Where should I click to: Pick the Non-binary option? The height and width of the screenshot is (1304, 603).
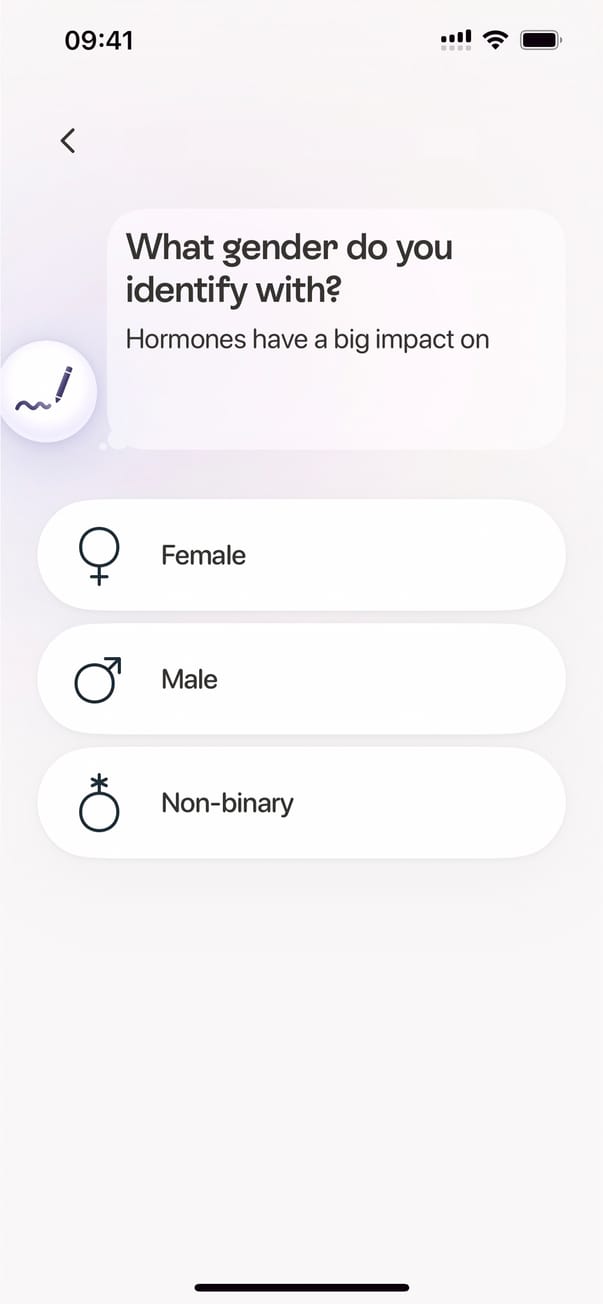[301, 803]
